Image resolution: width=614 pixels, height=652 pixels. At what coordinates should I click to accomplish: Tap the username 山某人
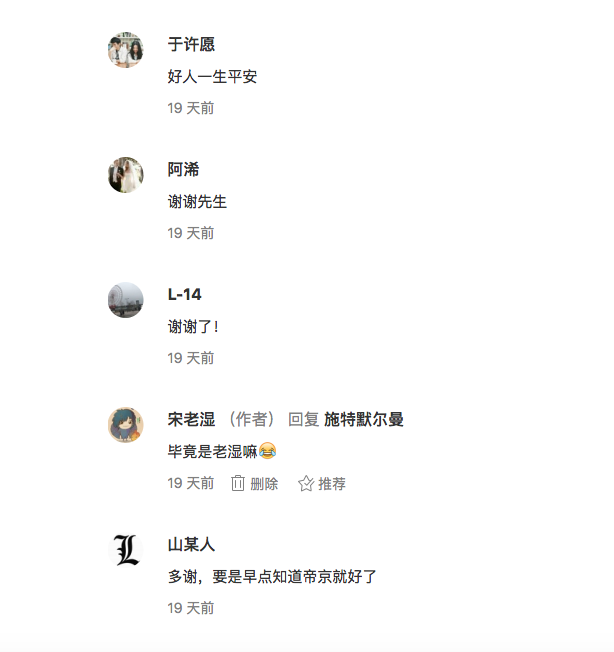click(x=191, y=544)
